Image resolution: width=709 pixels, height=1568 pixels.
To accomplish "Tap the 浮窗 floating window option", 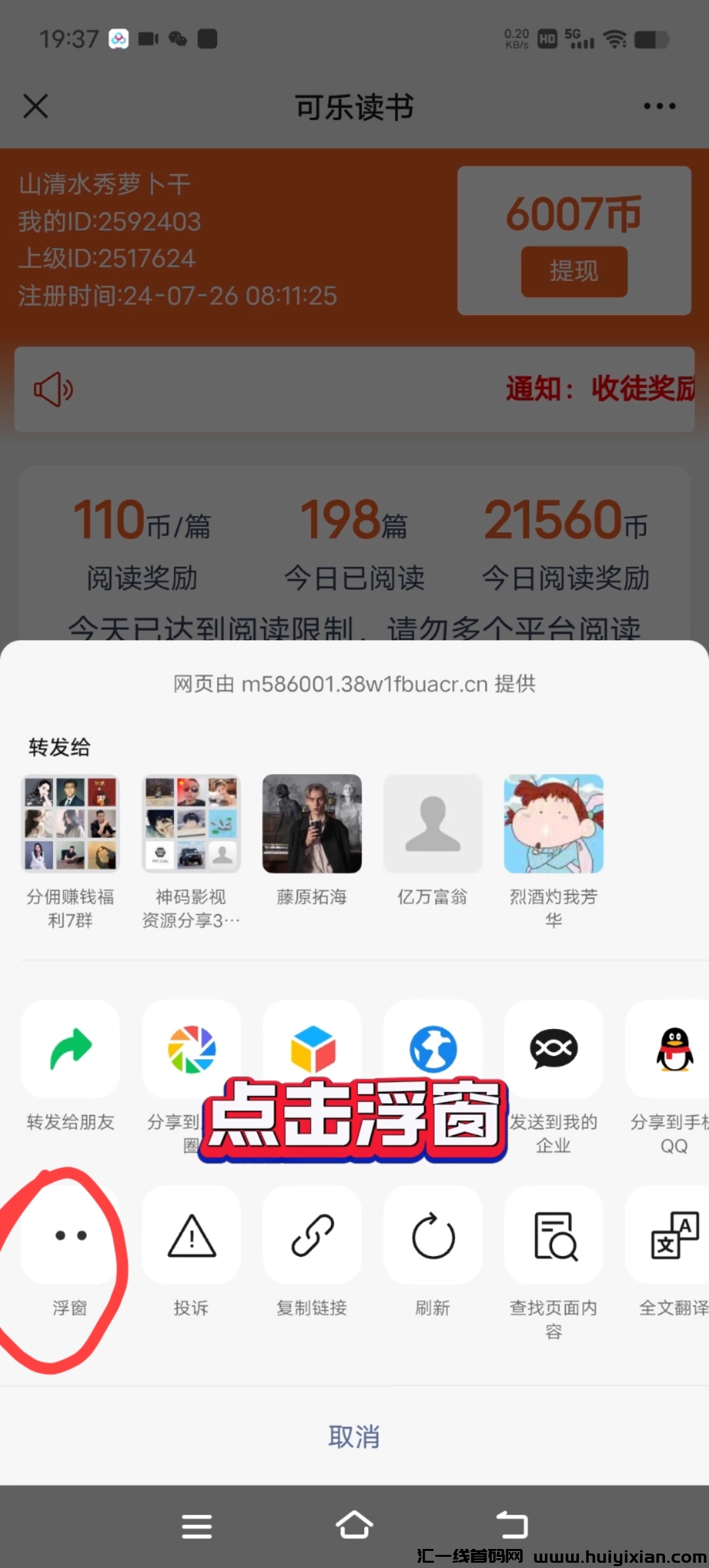I will click(70, 1236).
